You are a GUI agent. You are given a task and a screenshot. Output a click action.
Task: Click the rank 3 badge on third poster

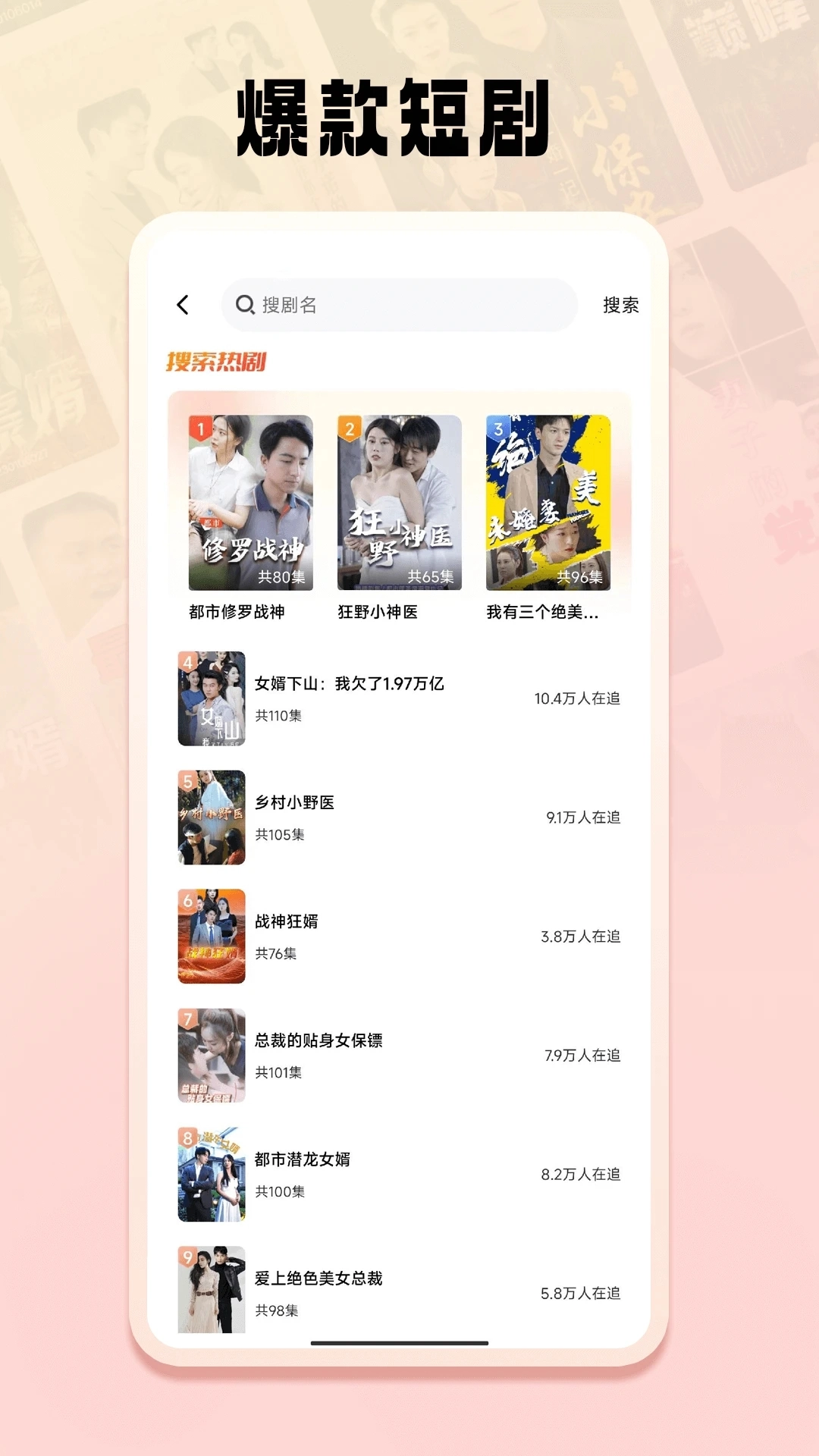(498, 427)
